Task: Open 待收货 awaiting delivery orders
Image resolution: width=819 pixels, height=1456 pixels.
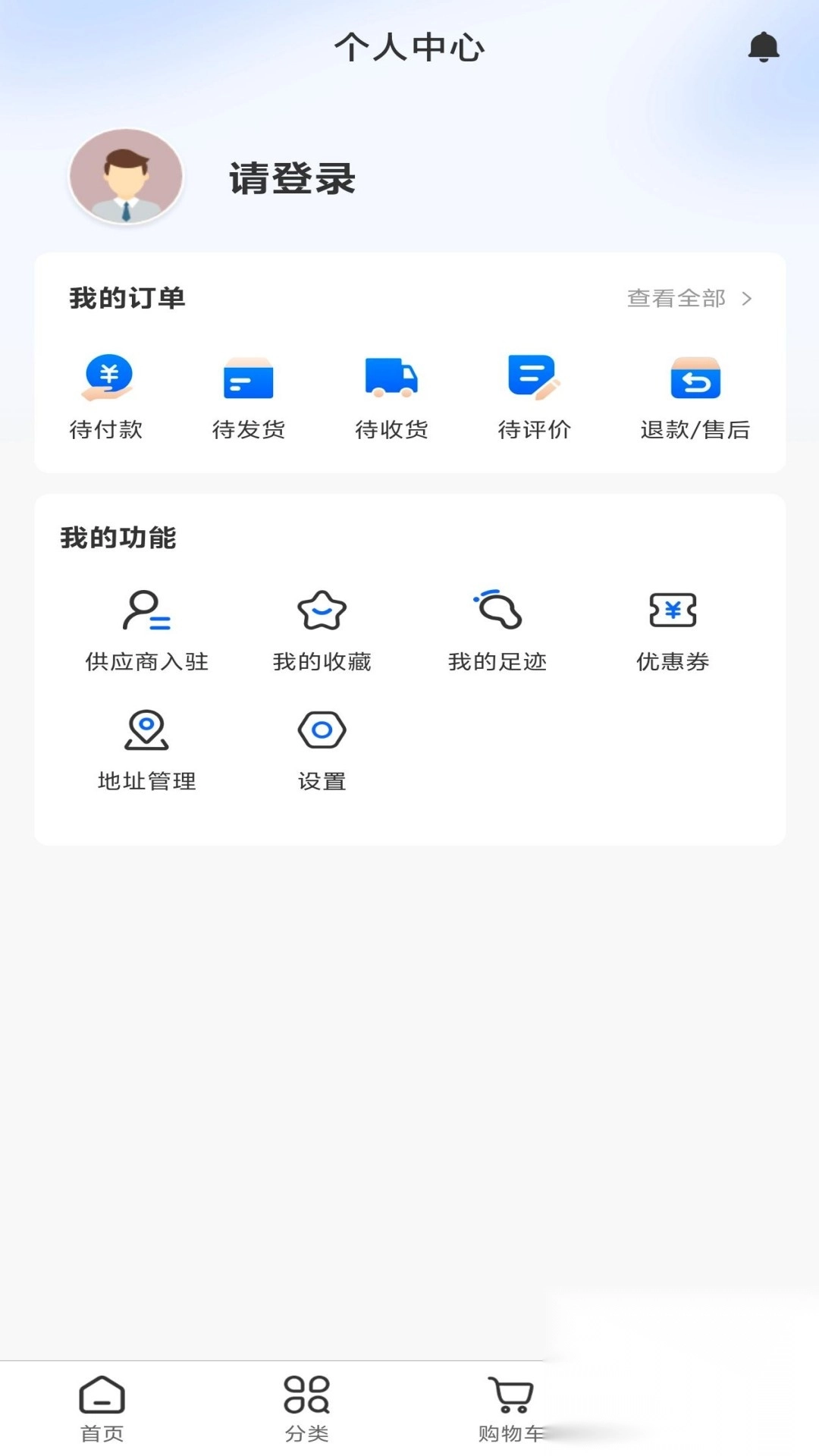Action: click(x=392, y=394)
